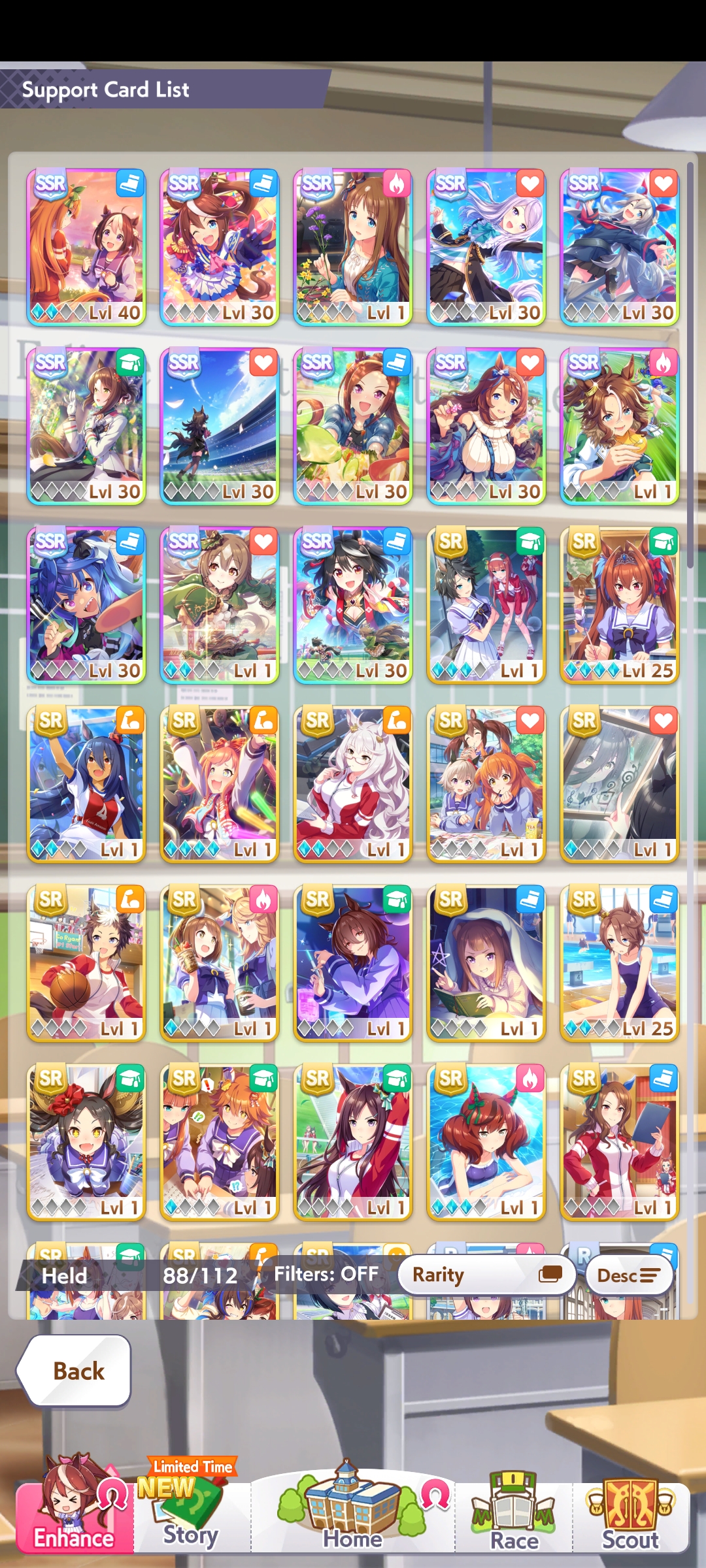This screenshot has width=706, height=1568.
Task: Open the Rarity sort dropdown
Action: (487, 1275)
